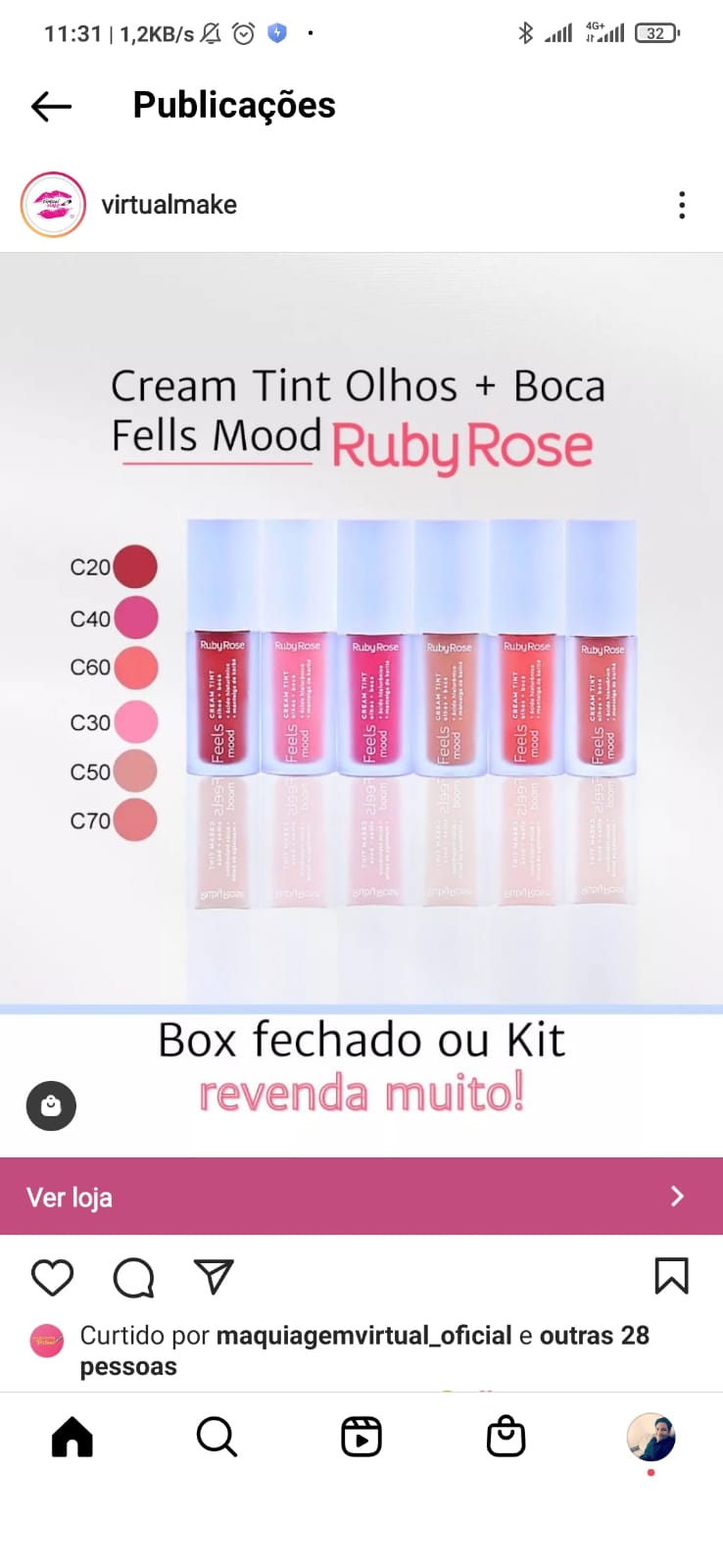Switch to the Search tab
Image resolution: width=723 pixels, height=1568 pixels.
point(217,1438)
